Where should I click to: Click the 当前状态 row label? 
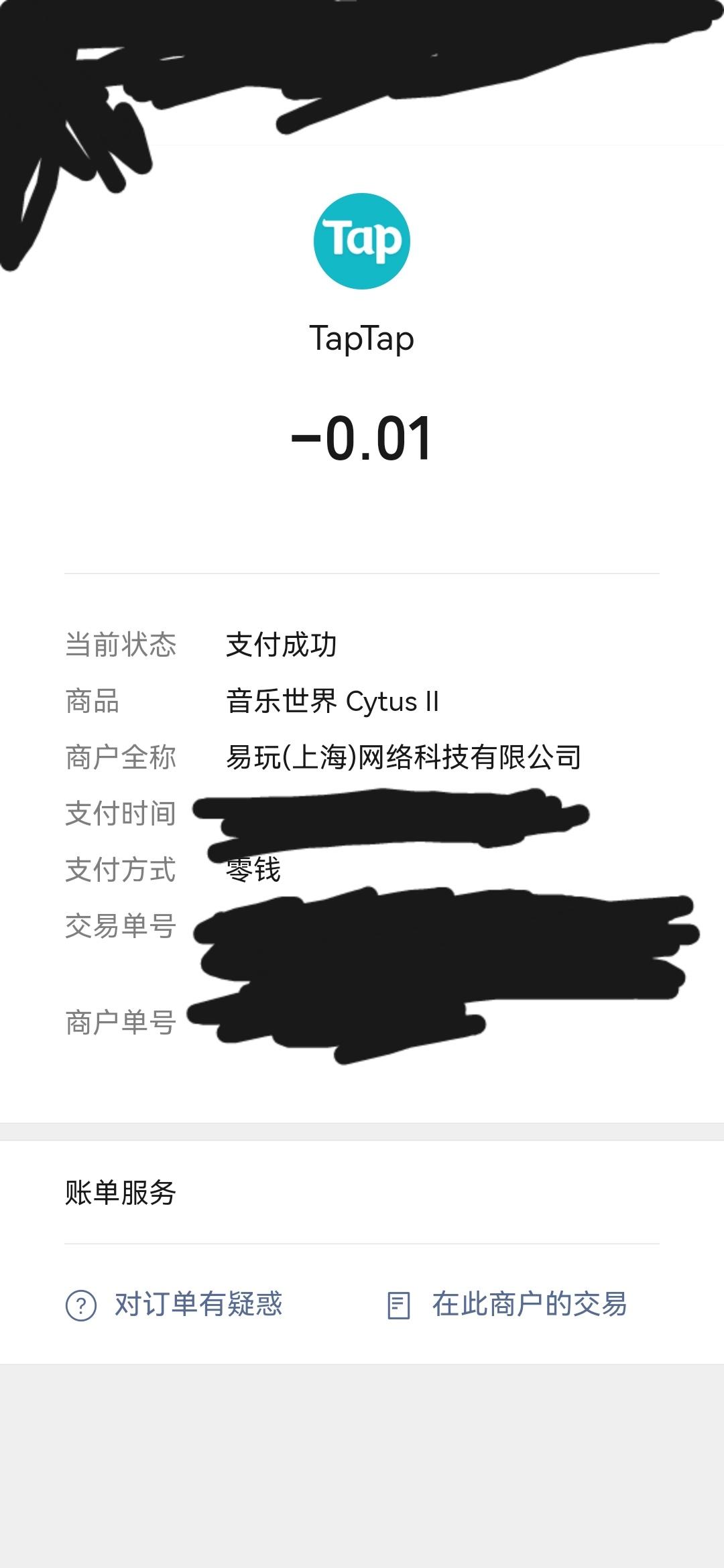pyautogui.click(x=121, y=643)
